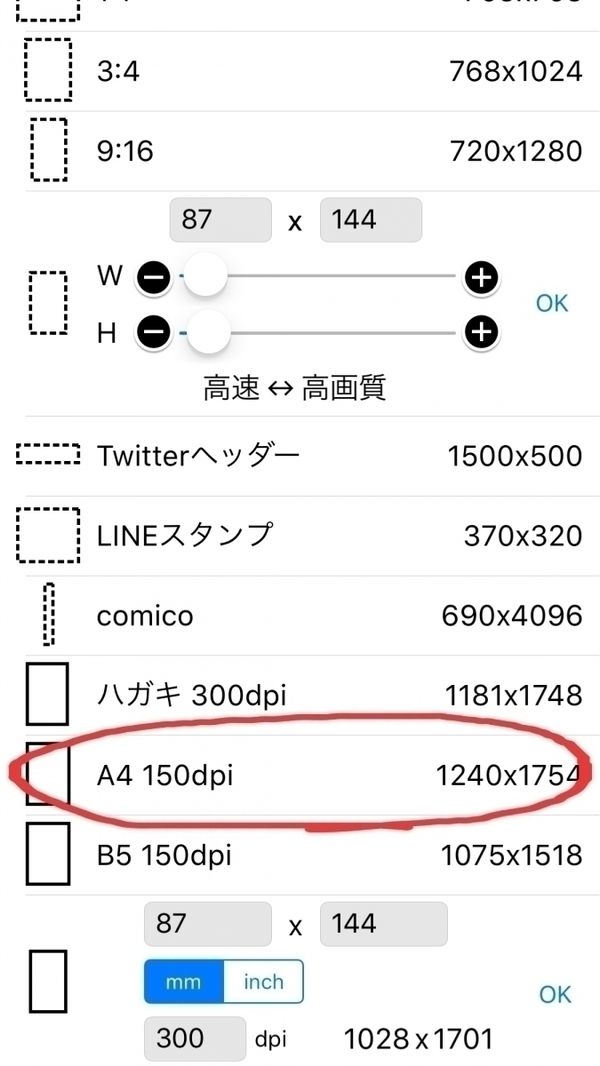Confirm the mm/dpi custom size with OK
Viewport: 600px width, 1066px height.
(555, 994)
